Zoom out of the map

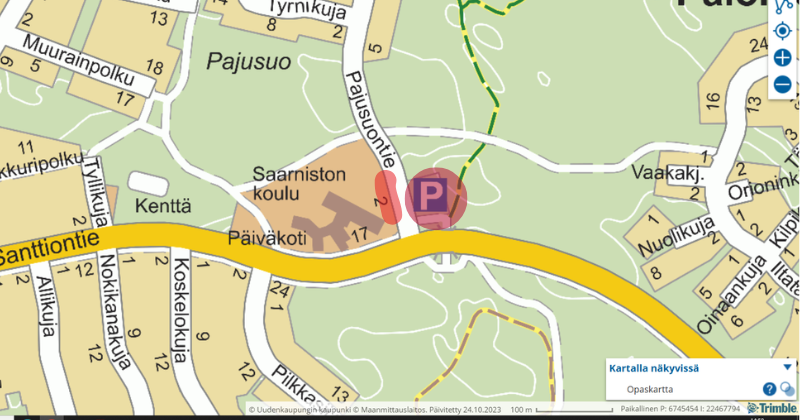(783, 84)
